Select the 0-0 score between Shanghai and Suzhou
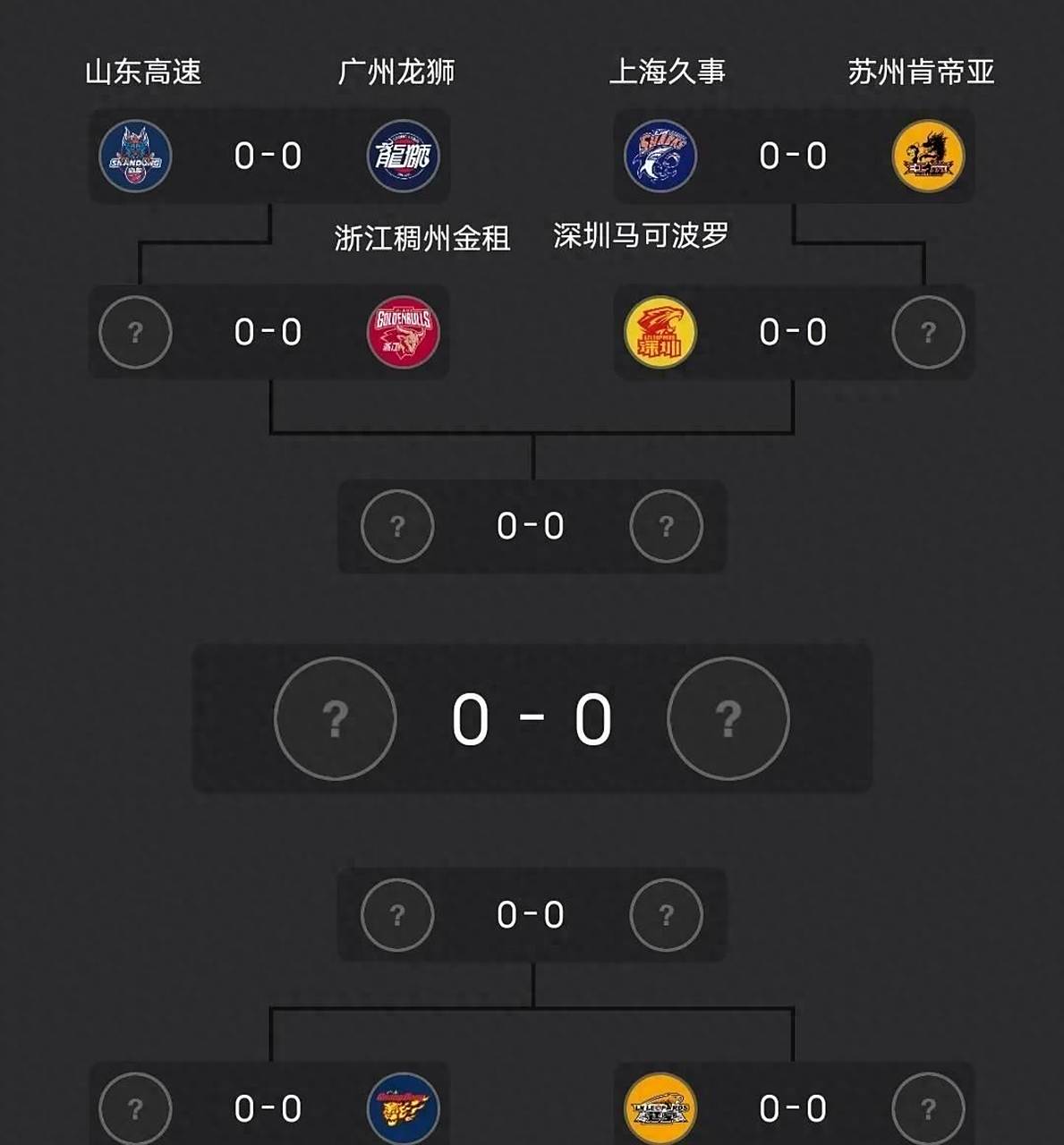This screenshot has height=1145, width=1064. 791,157
